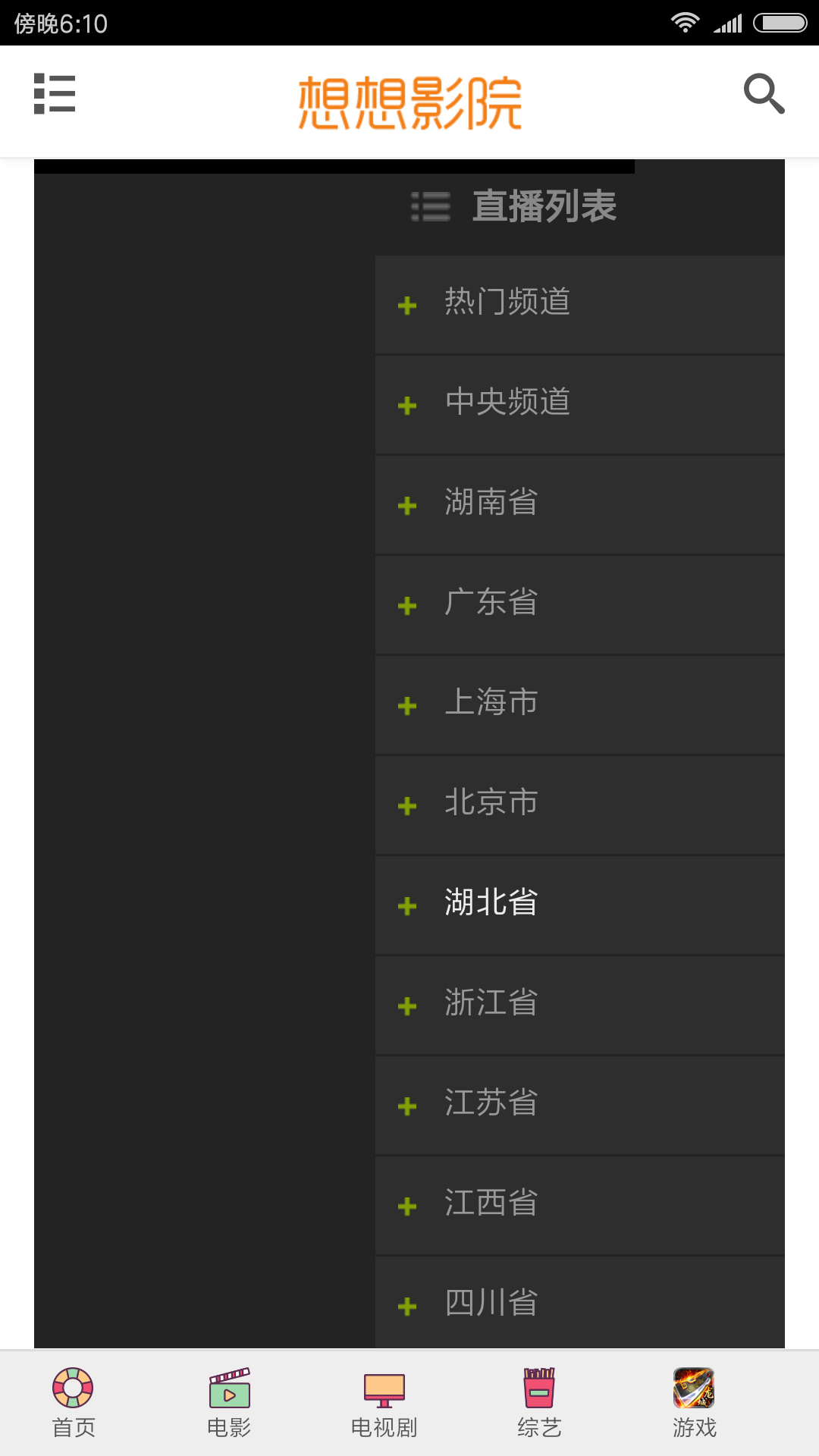Expand the 中央频道 list

[580, 405]
